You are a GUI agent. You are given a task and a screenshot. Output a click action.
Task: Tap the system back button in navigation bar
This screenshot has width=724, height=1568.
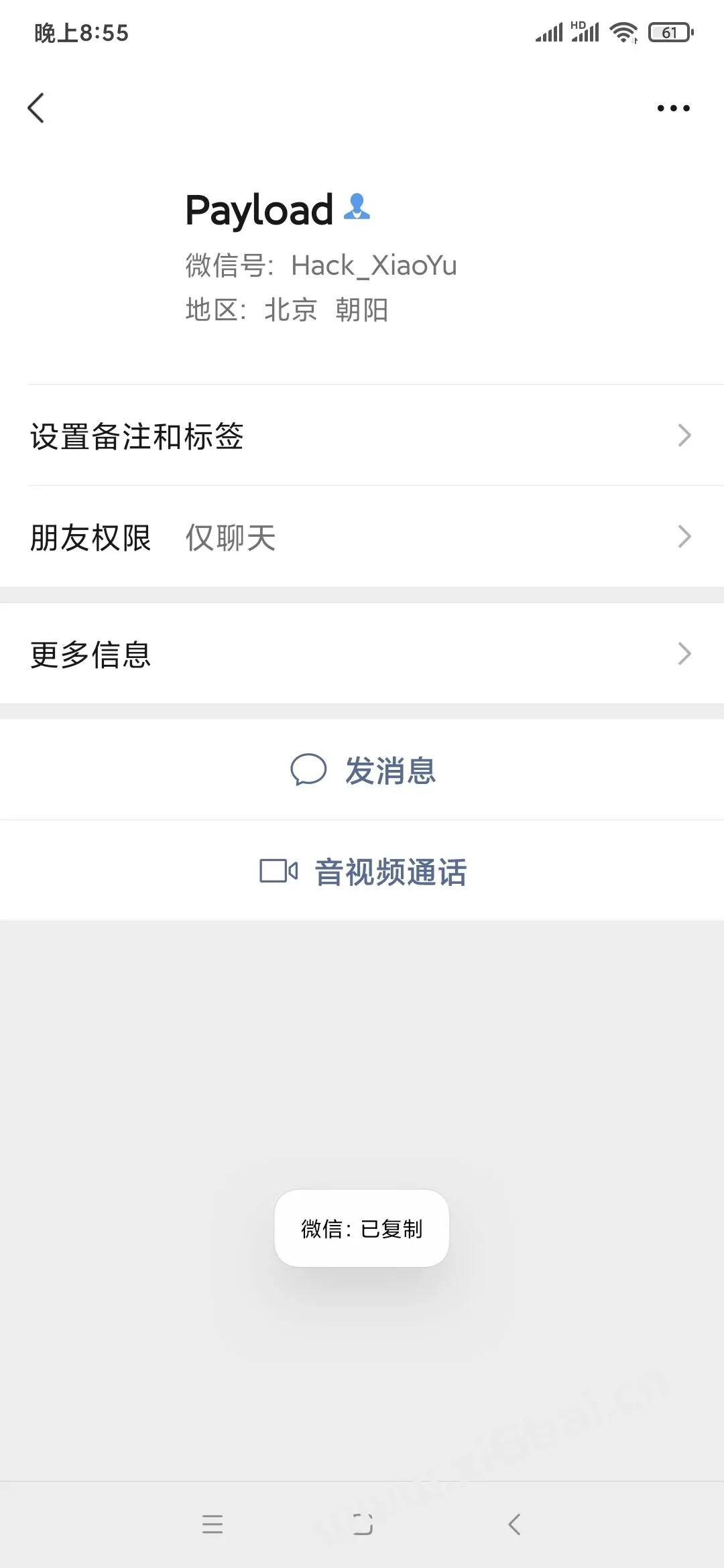click(x=514, y=1524)
